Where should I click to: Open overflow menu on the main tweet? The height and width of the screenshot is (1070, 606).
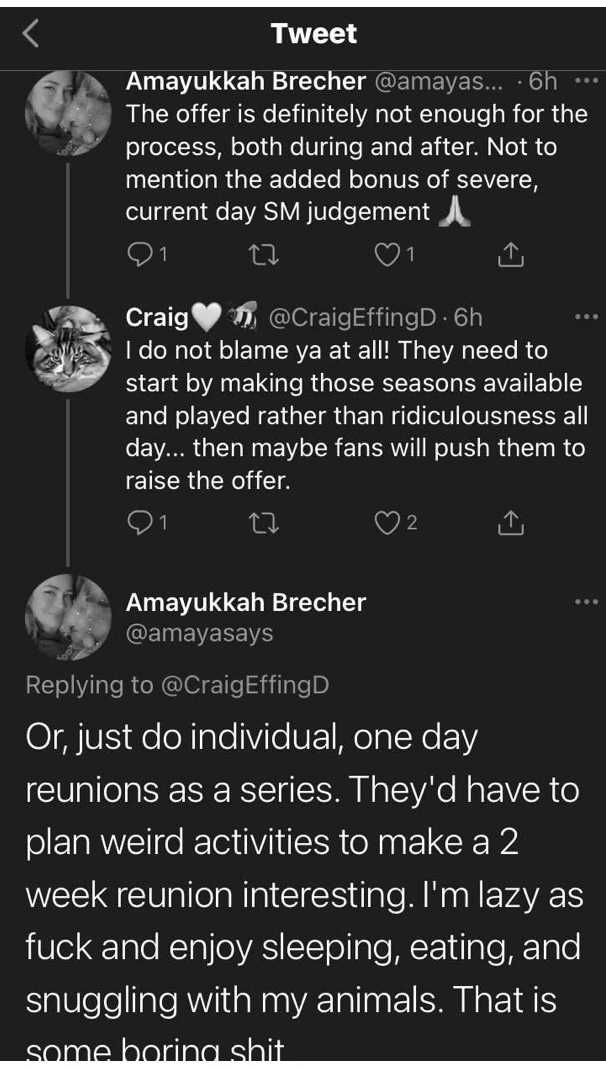click(586, 602)
